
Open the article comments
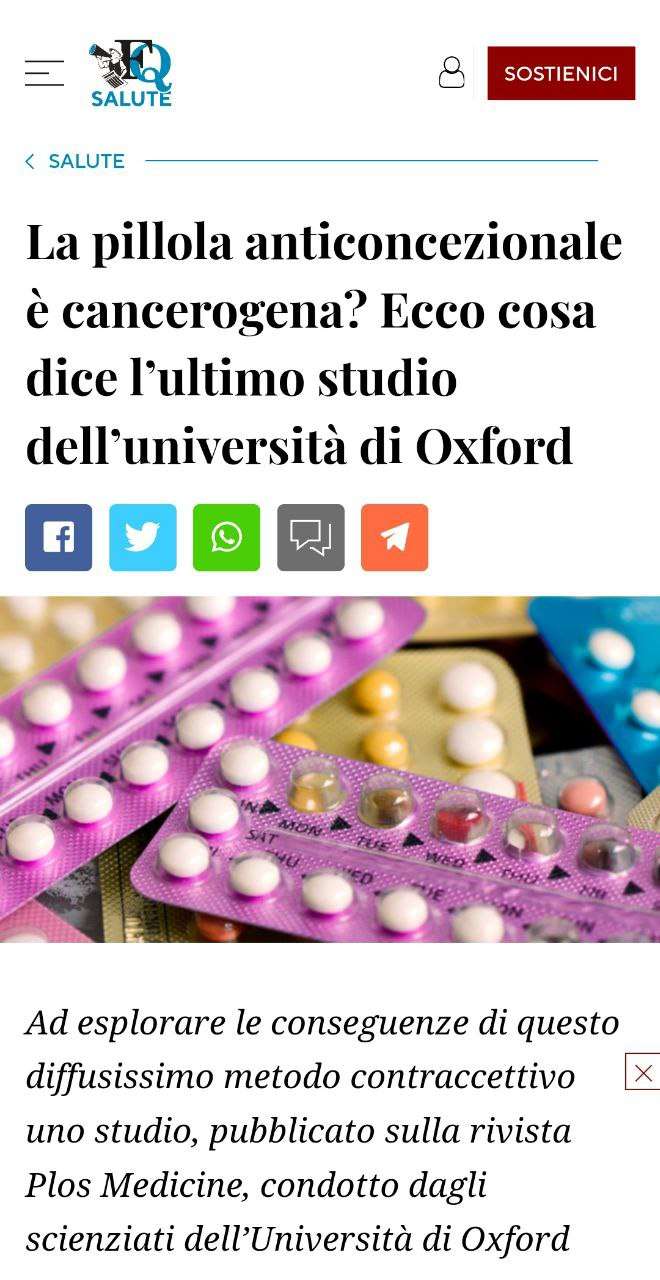[311, 537]
